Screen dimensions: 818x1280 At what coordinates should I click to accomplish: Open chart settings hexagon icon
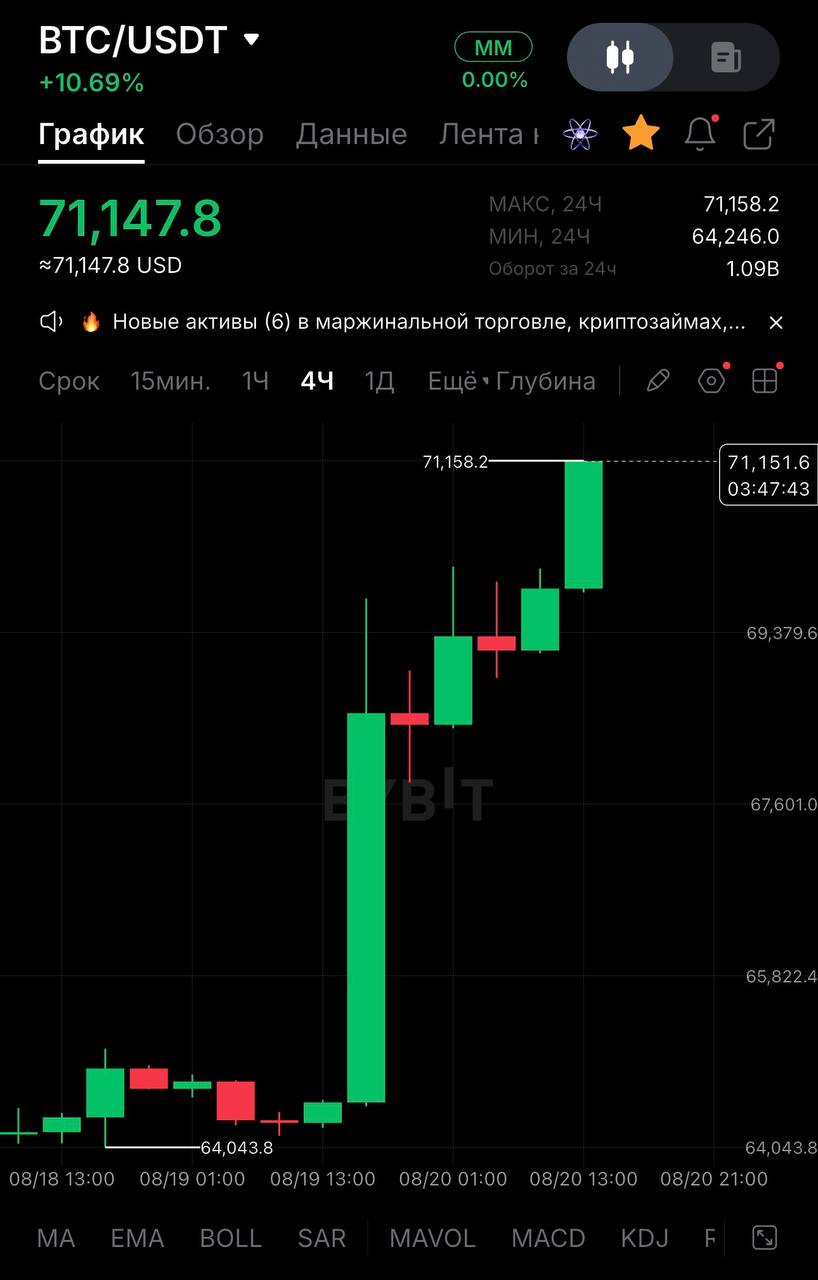[x=711, y=381]
